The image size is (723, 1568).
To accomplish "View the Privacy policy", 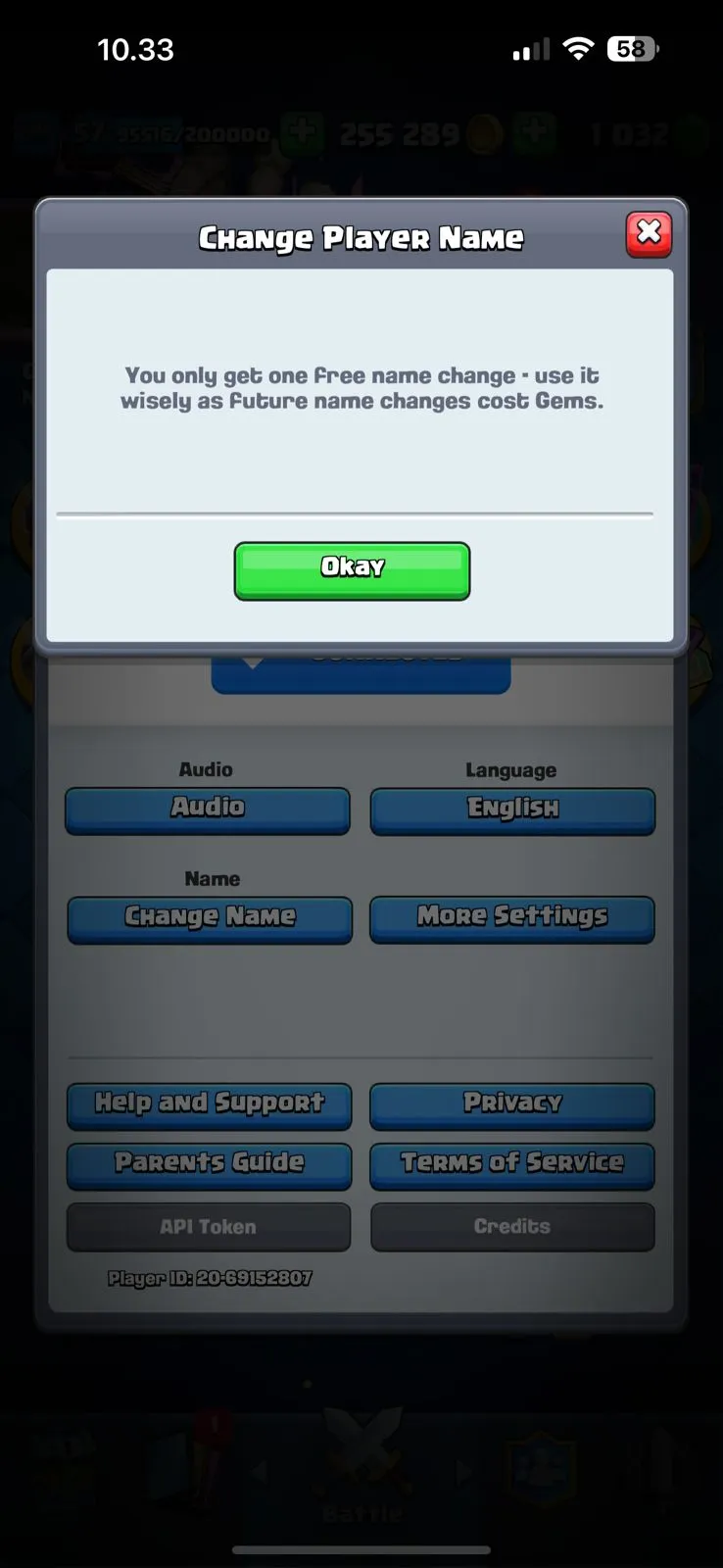I will pyautogui.click(x=512, y=1104).
